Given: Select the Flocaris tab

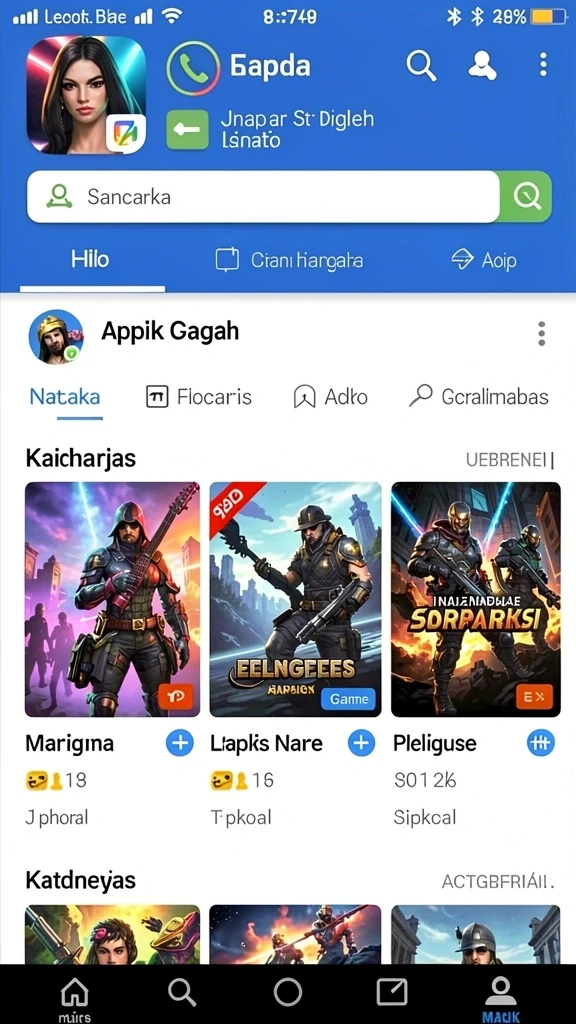Looking at the screenshot, I should click(x=199, y=396).
